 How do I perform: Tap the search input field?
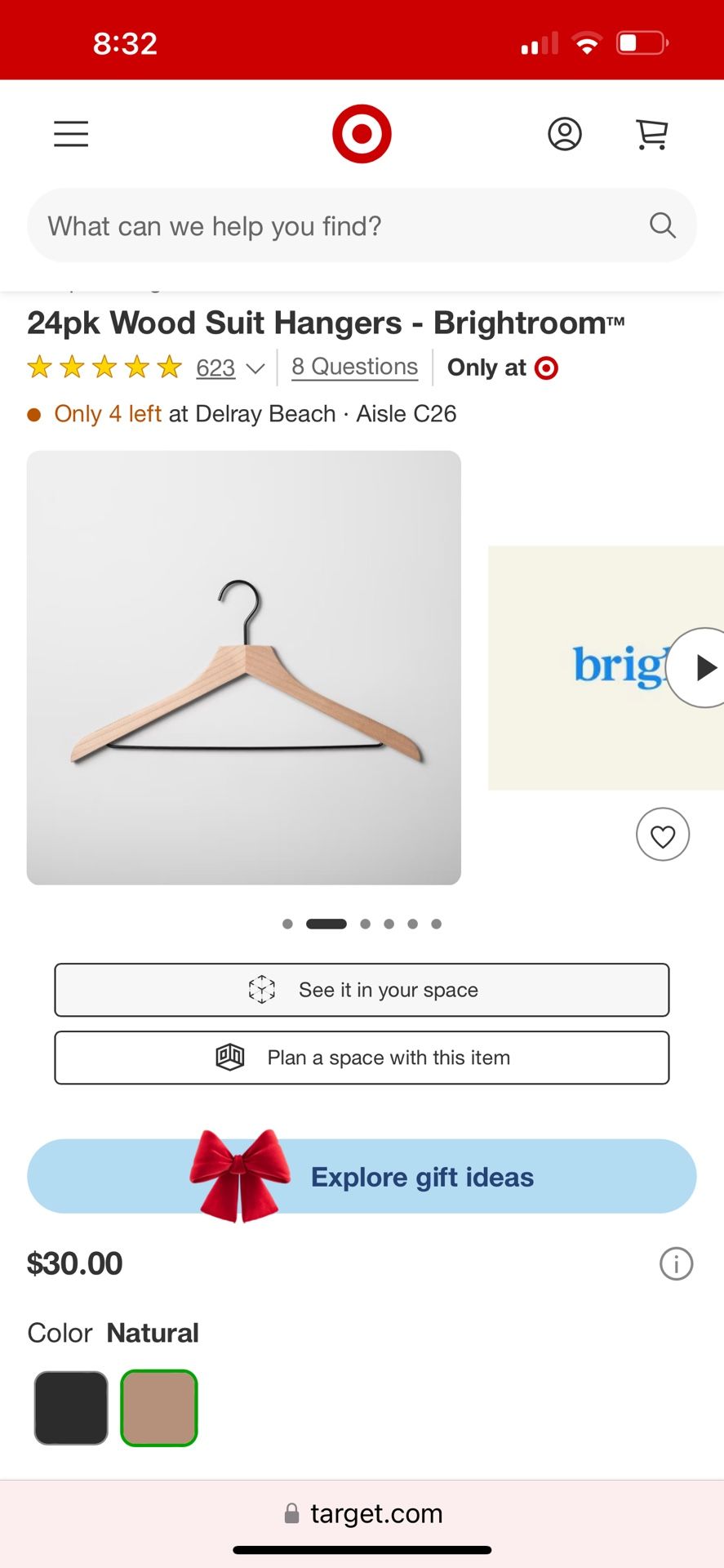(x=326, y=225)
